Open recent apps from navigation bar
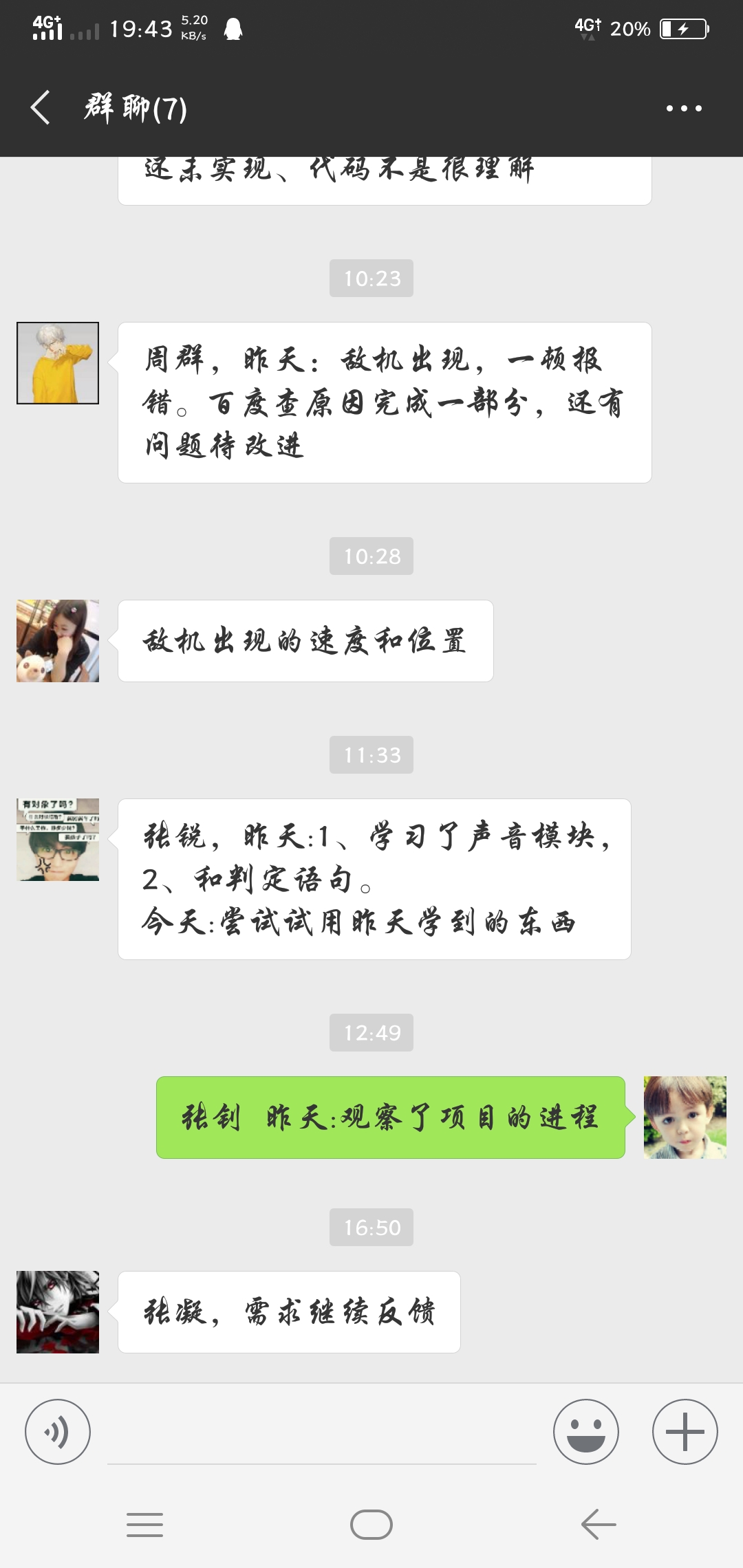This screenshot has height=1568, width=743. coord(145,1525)
